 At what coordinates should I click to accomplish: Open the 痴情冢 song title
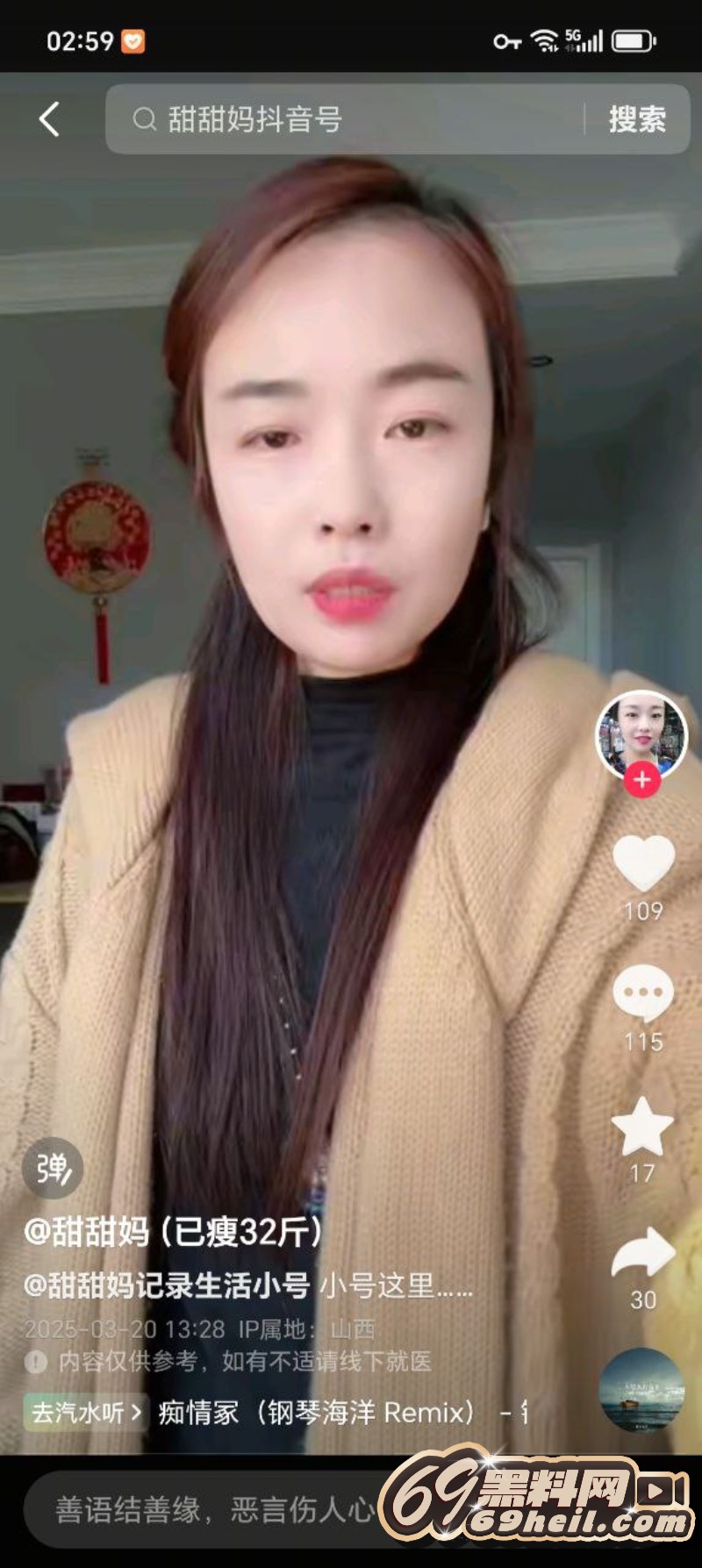click(x=316, y=1412)
